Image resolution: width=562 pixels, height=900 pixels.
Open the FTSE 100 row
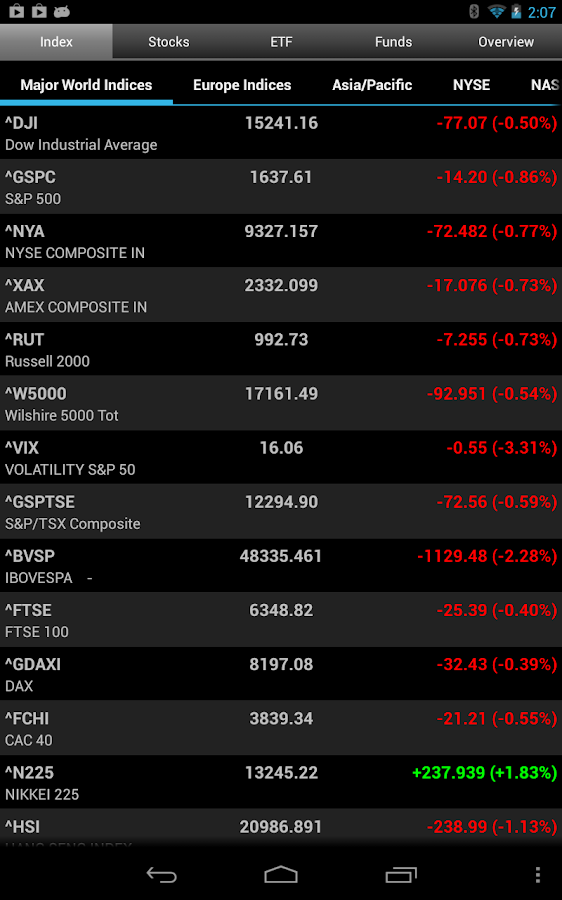coord(281,620)
